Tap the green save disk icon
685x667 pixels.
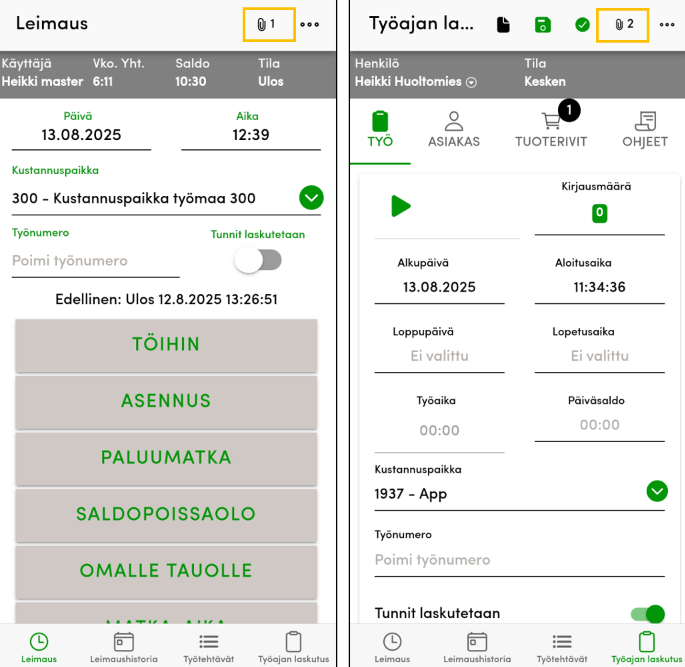tap(542, 24)
